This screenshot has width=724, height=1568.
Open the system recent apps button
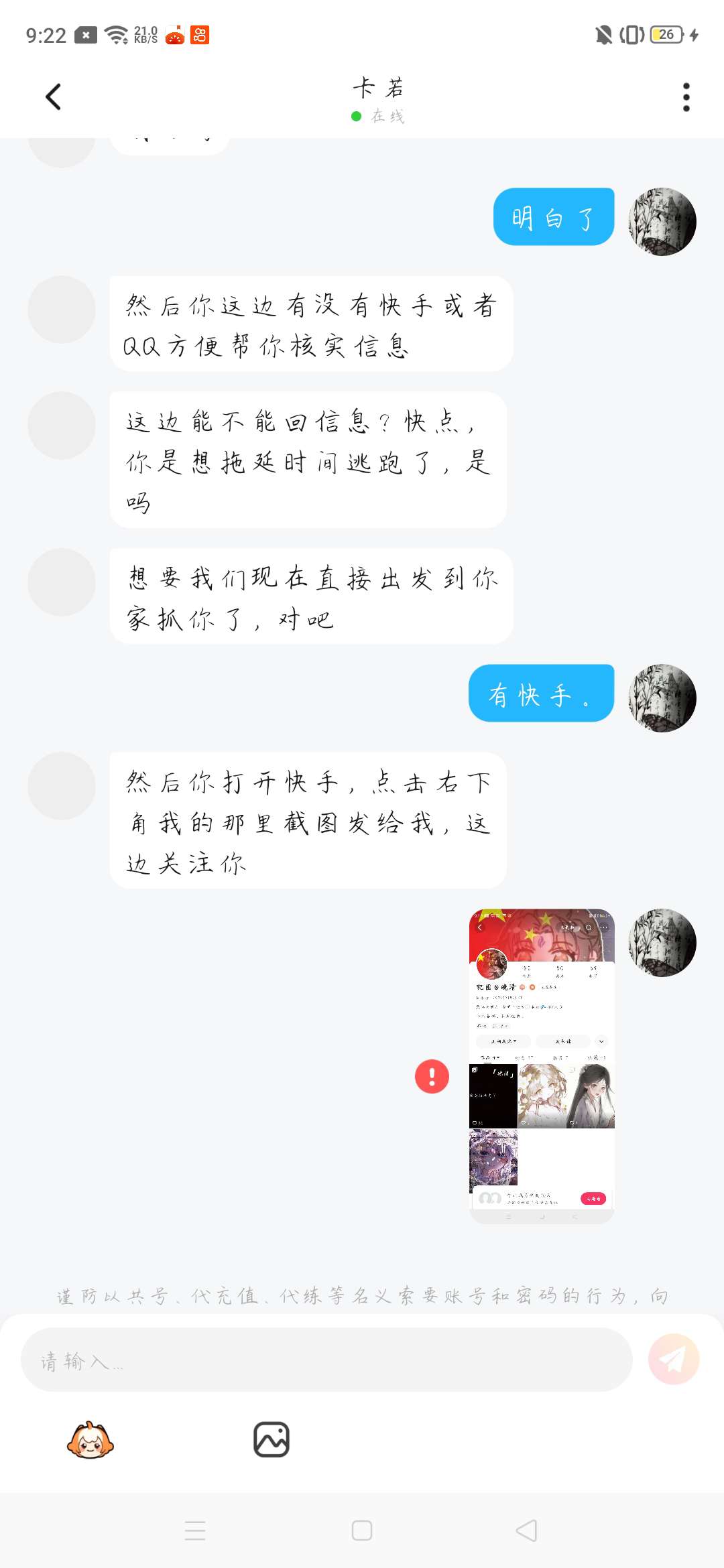click(195, 1530)
